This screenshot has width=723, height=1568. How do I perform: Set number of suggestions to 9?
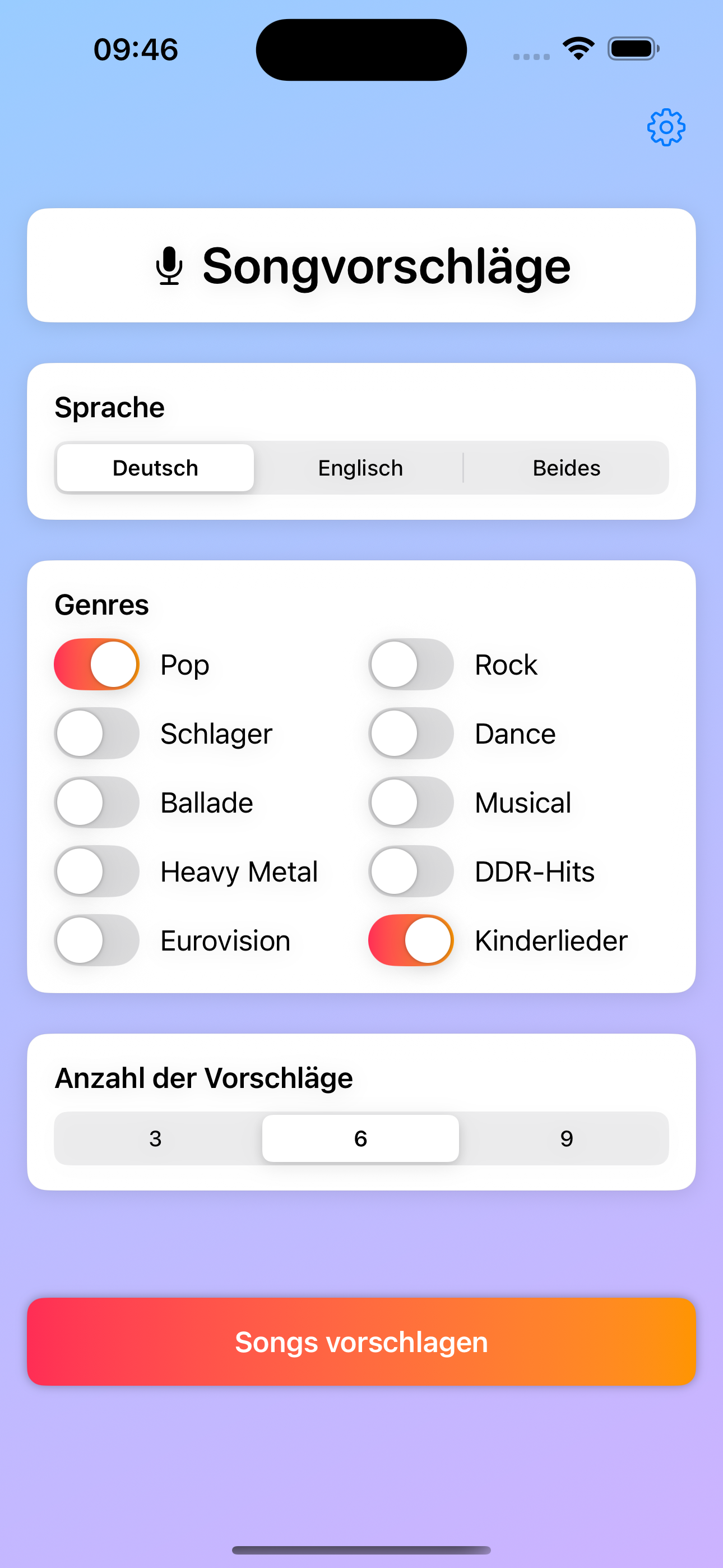click(x=566, y=1138)
